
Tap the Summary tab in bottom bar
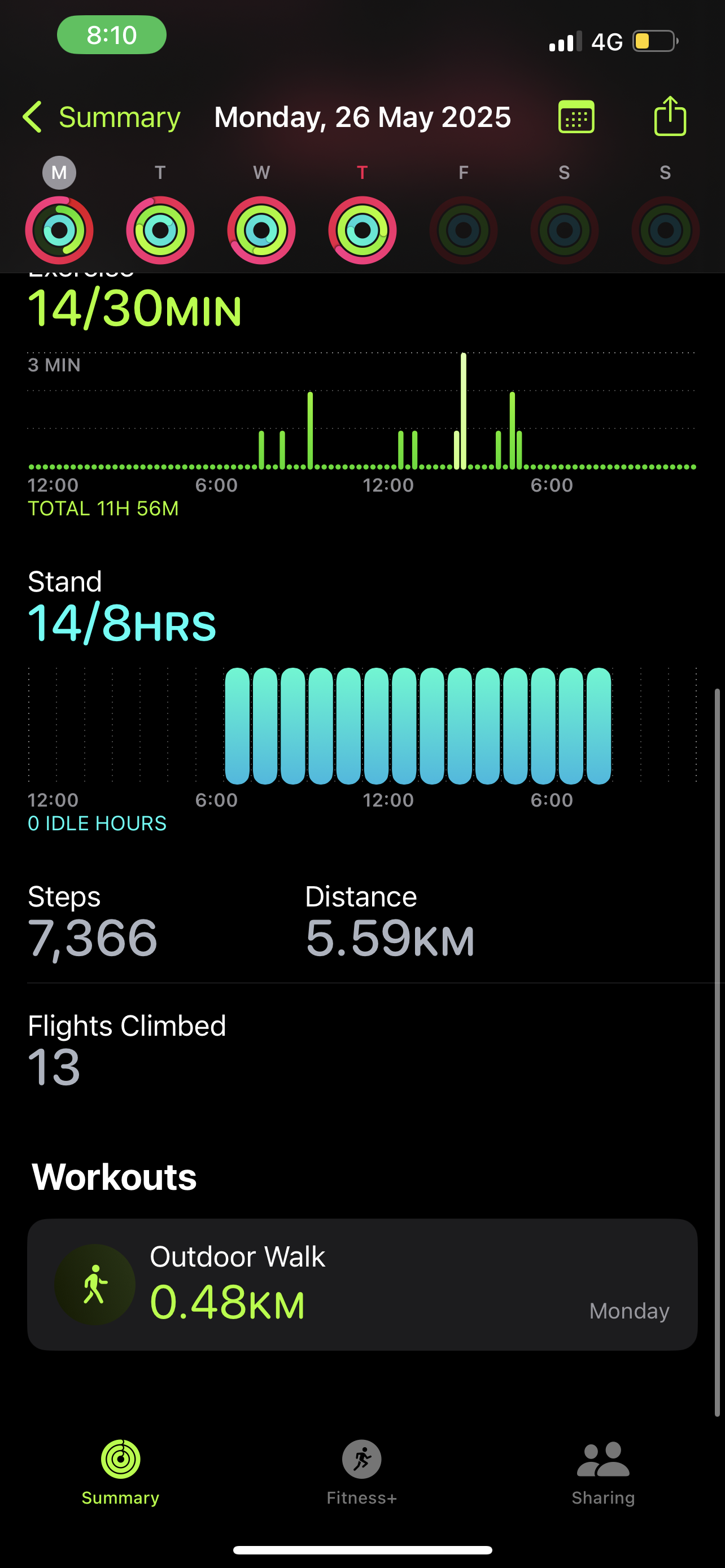point(120,1473)
